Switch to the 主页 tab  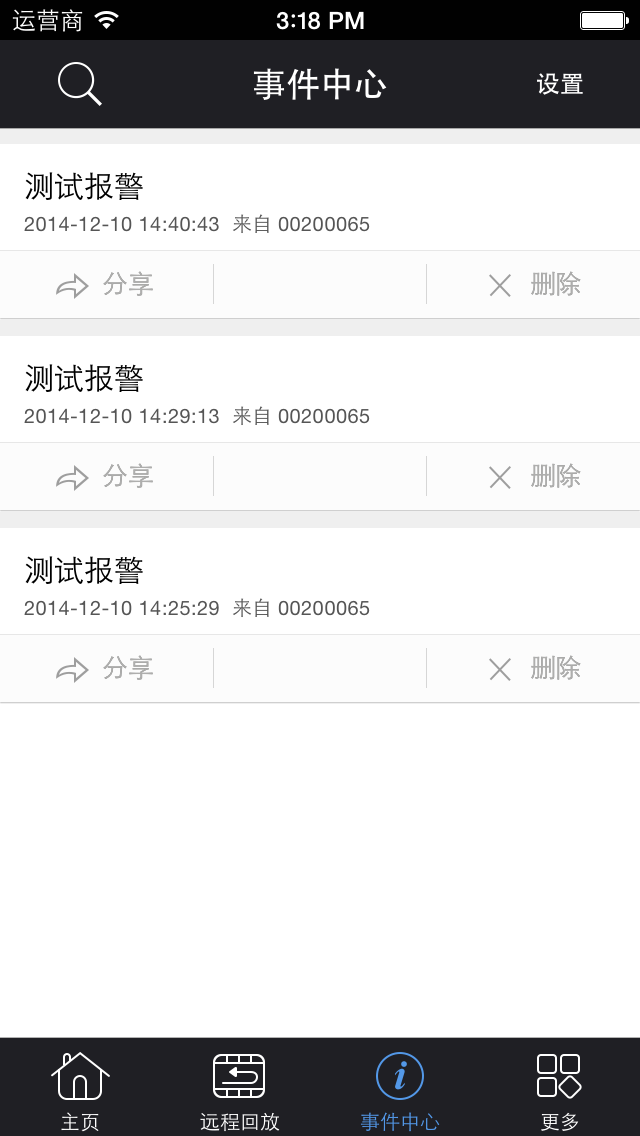[x=80, y=1088]
